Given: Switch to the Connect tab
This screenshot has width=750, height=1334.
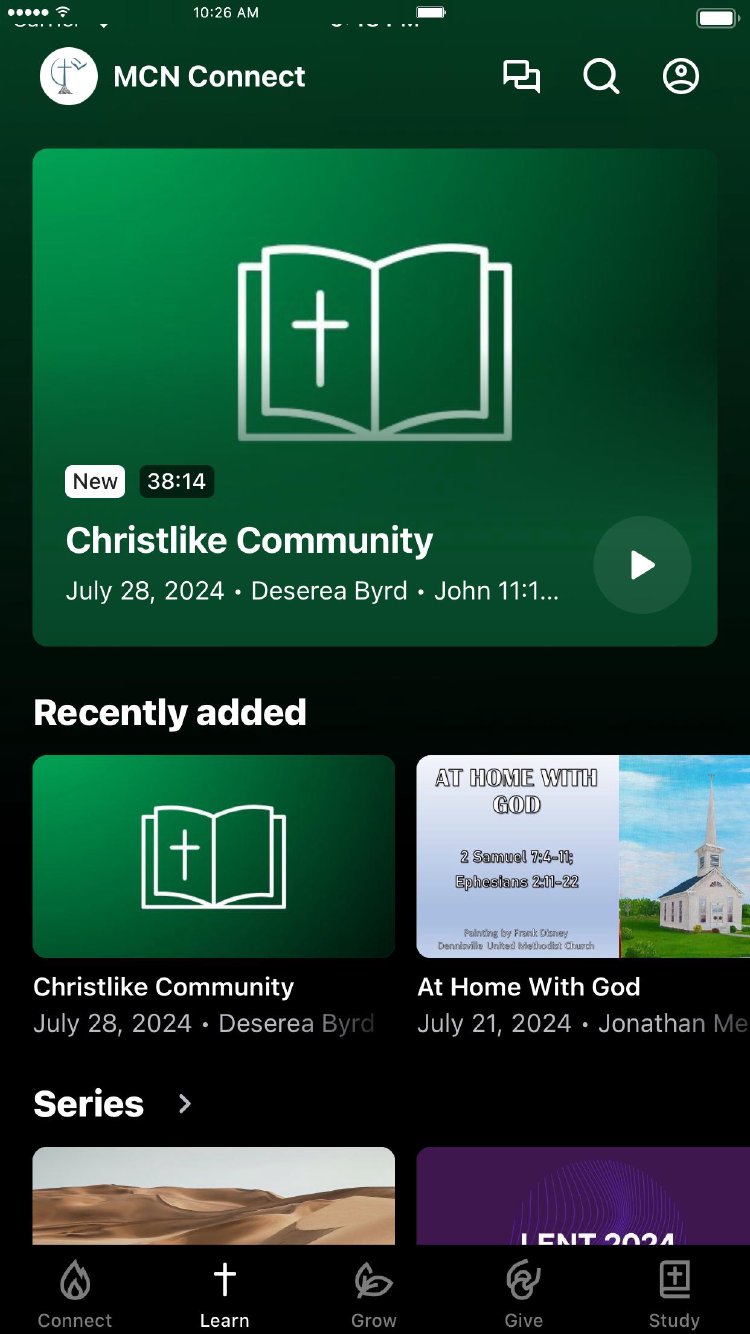Looking at the screenshot, I should tap(75, 1294).
